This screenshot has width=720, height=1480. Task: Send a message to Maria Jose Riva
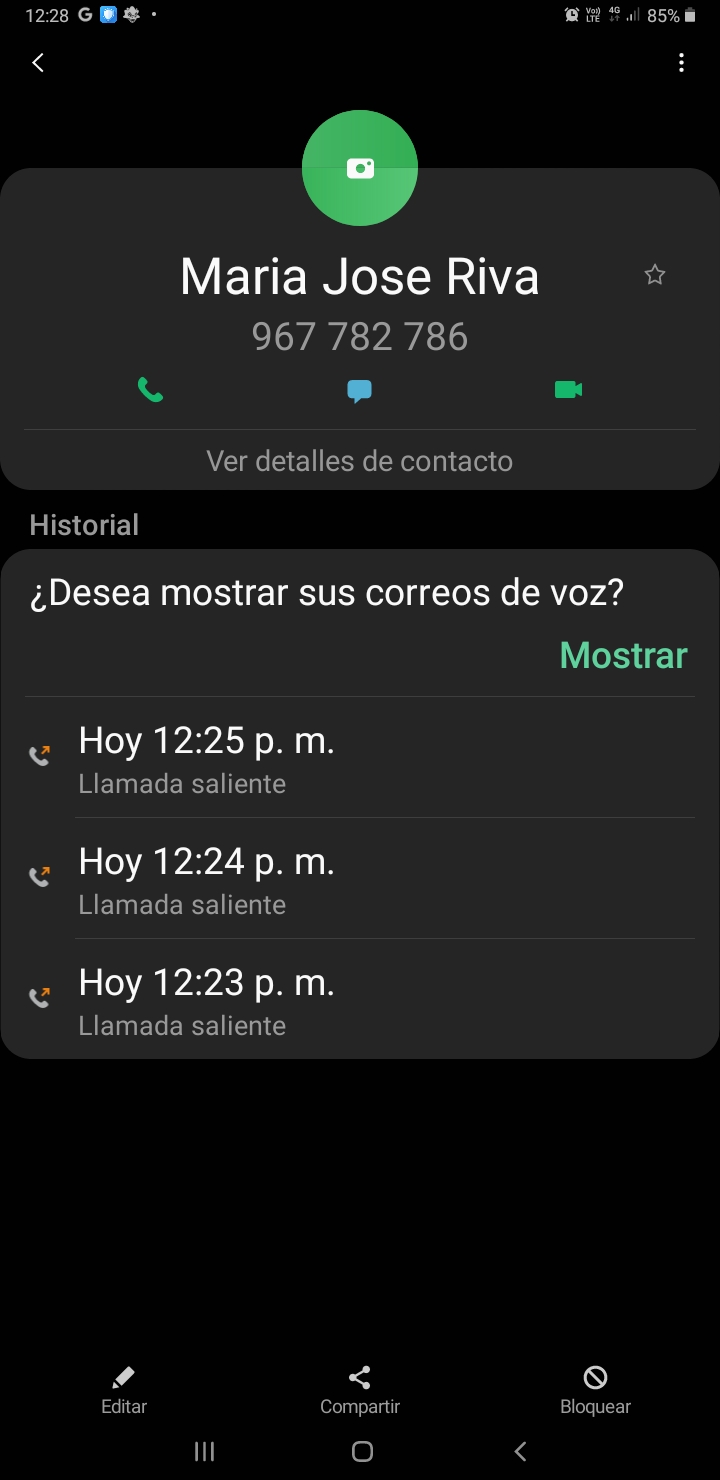click(360, 391)
